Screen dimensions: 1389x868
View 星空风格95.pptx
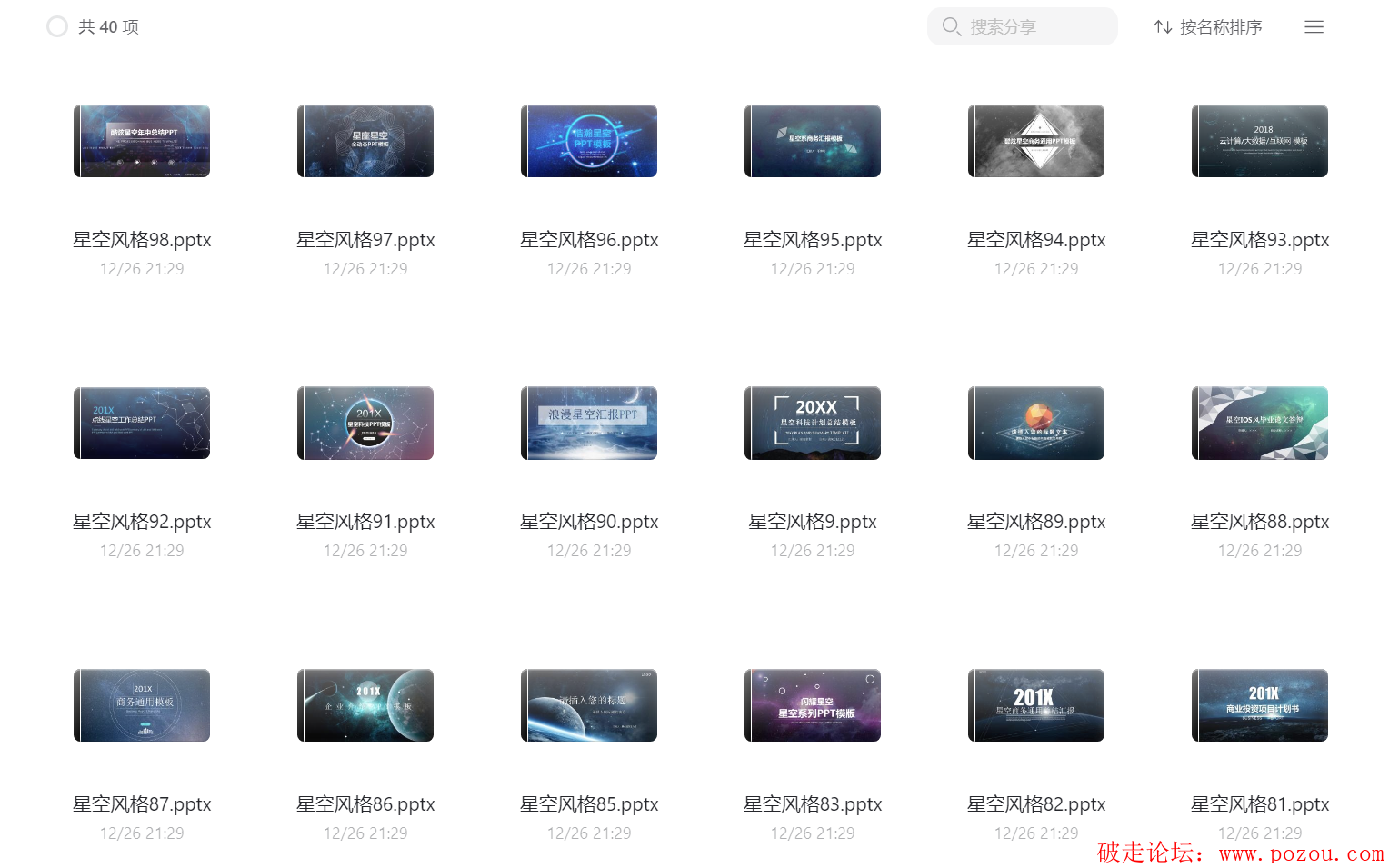coord(813,142)
